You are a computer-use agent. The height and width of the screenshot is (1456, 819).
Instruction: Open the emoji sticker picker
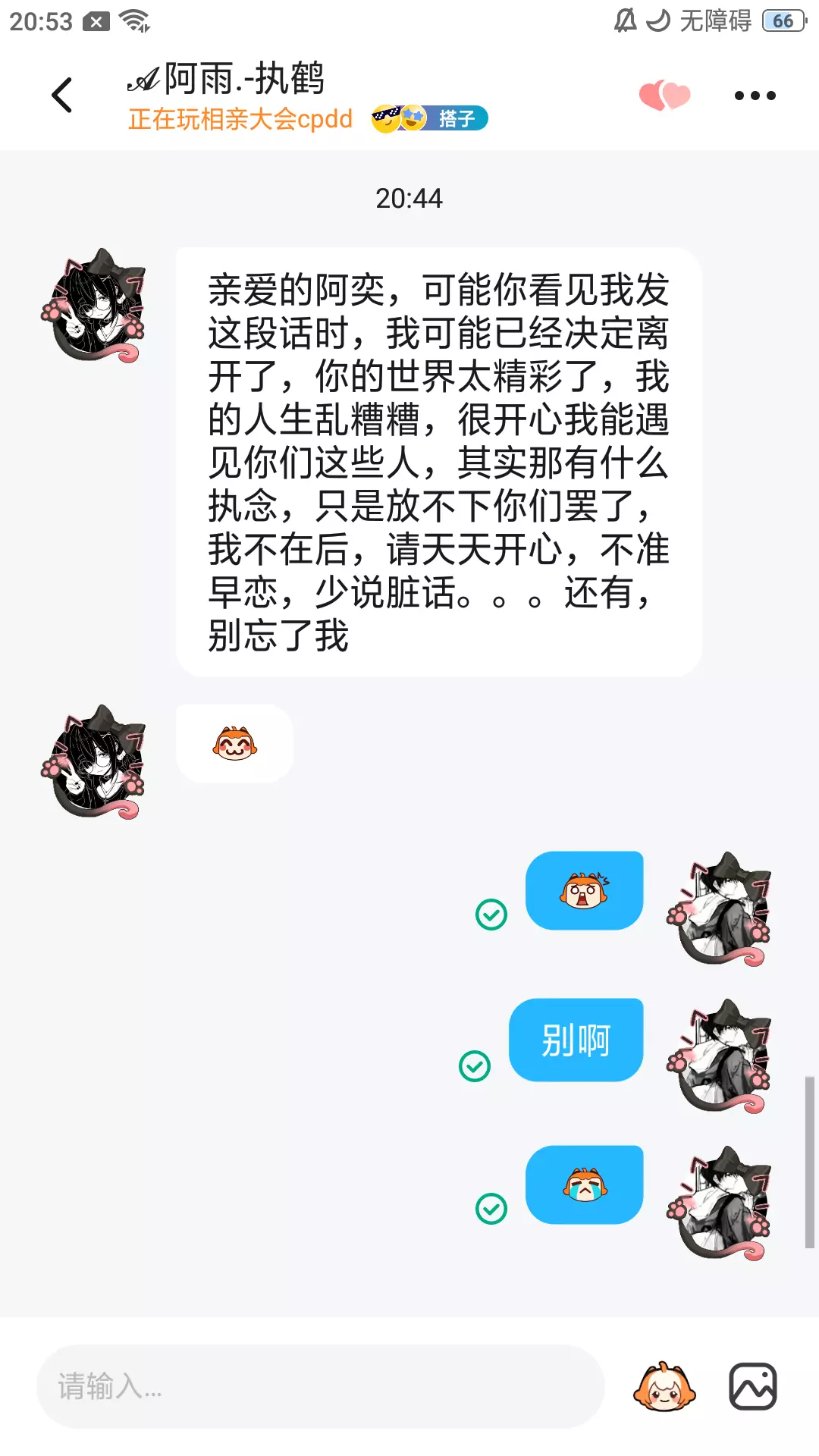click(664, 1387)
